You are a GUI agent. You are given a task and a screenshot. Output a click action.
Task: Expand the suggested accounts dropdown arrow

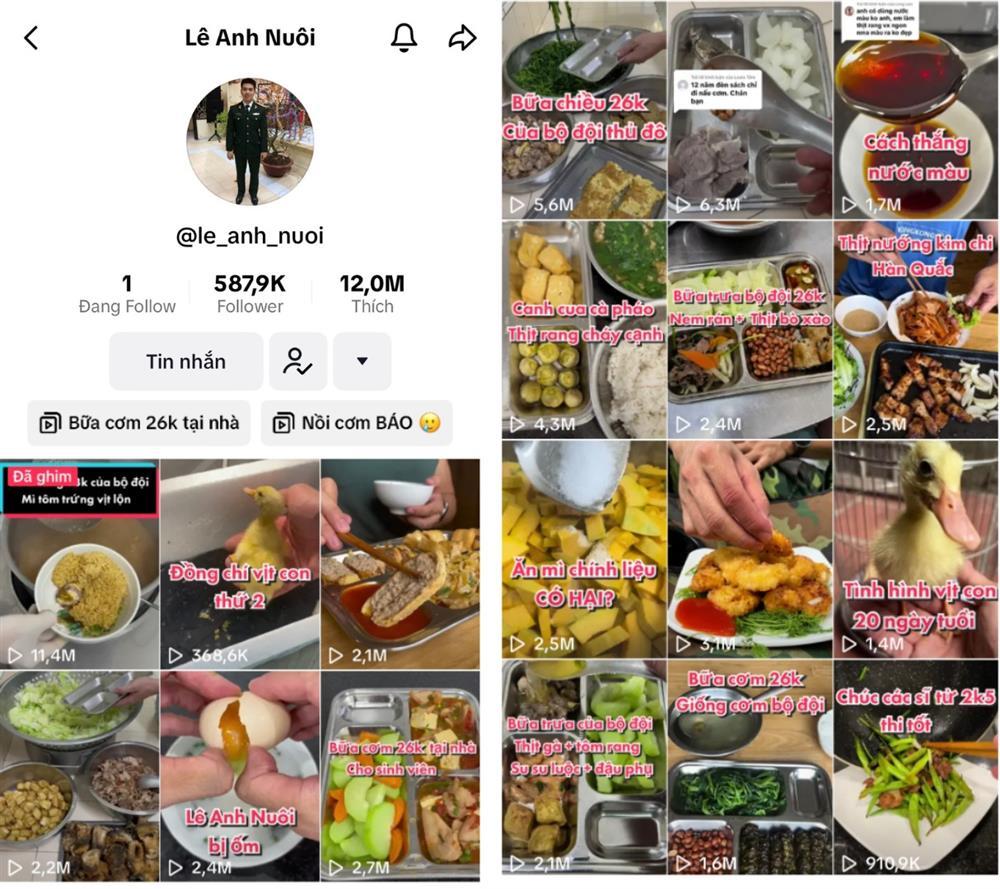[x=362, y=362]
